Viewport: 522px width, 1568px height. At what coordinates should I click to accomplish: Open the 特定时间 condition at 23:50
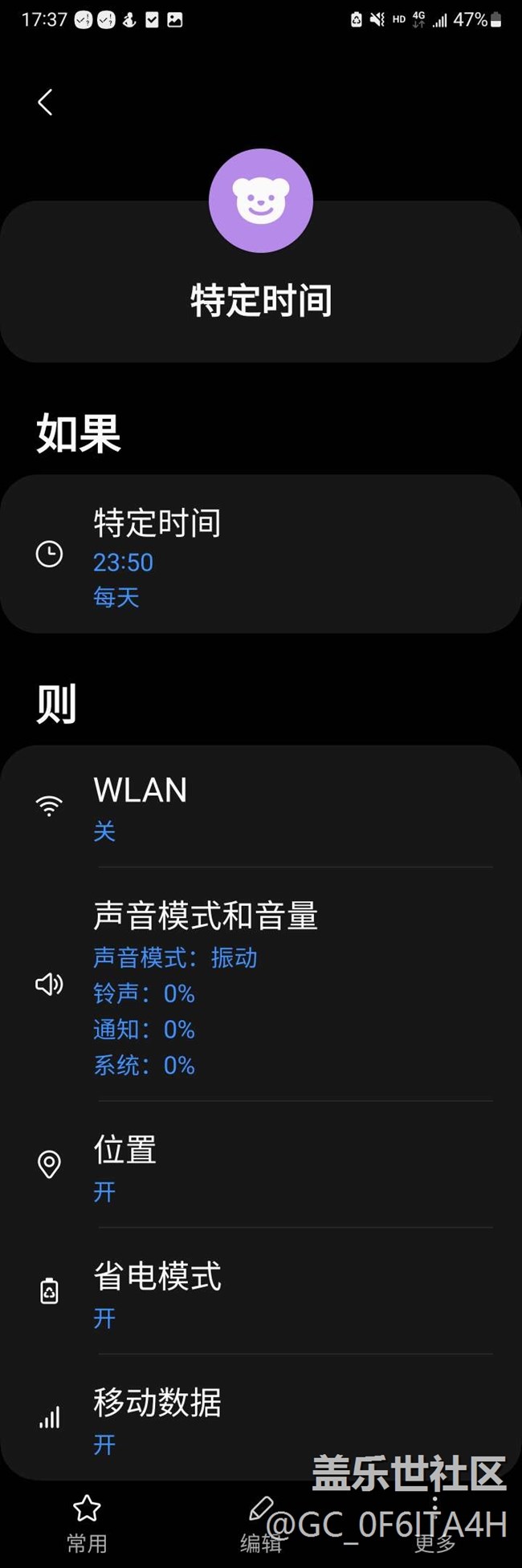260,554
